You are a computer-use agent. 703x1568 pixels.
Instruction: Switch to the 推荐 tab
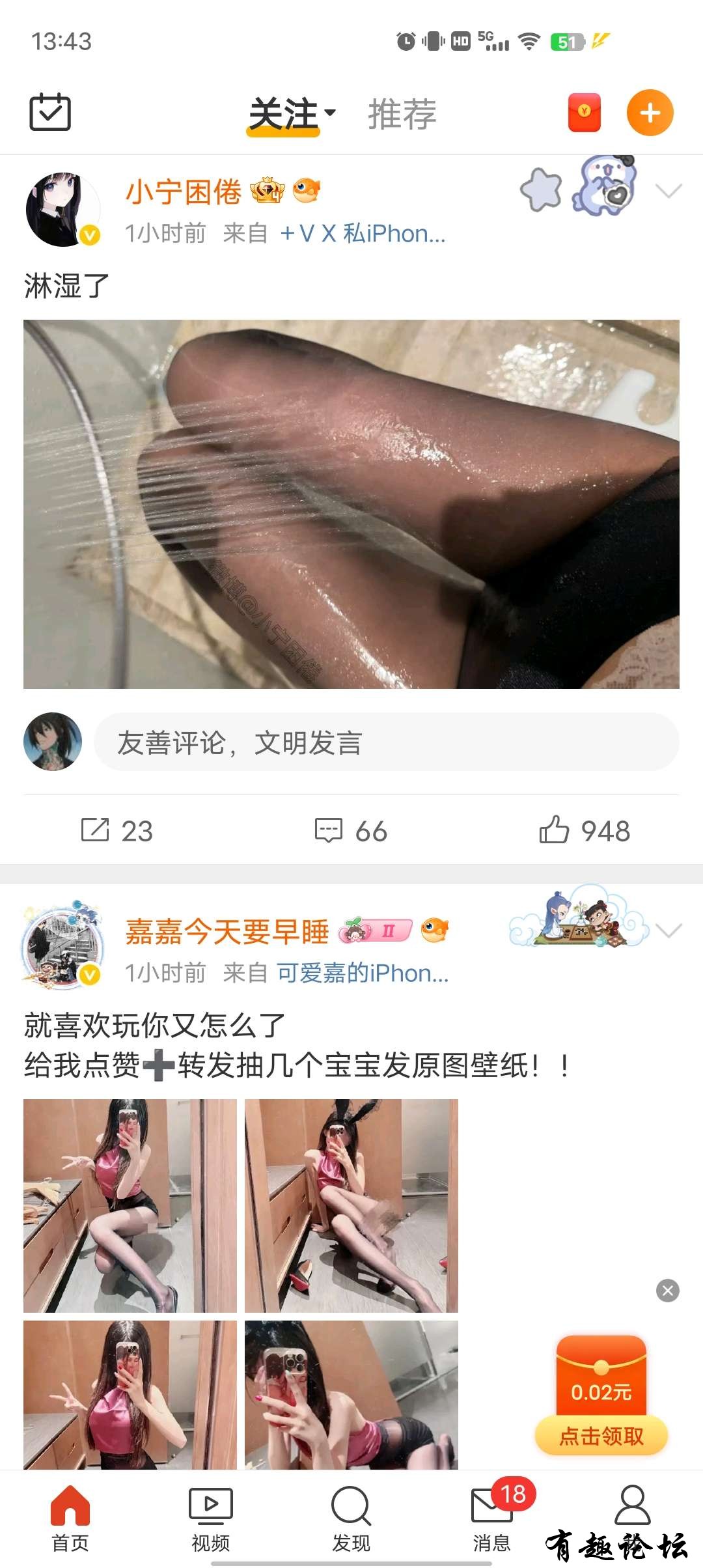tap(402, 114)
